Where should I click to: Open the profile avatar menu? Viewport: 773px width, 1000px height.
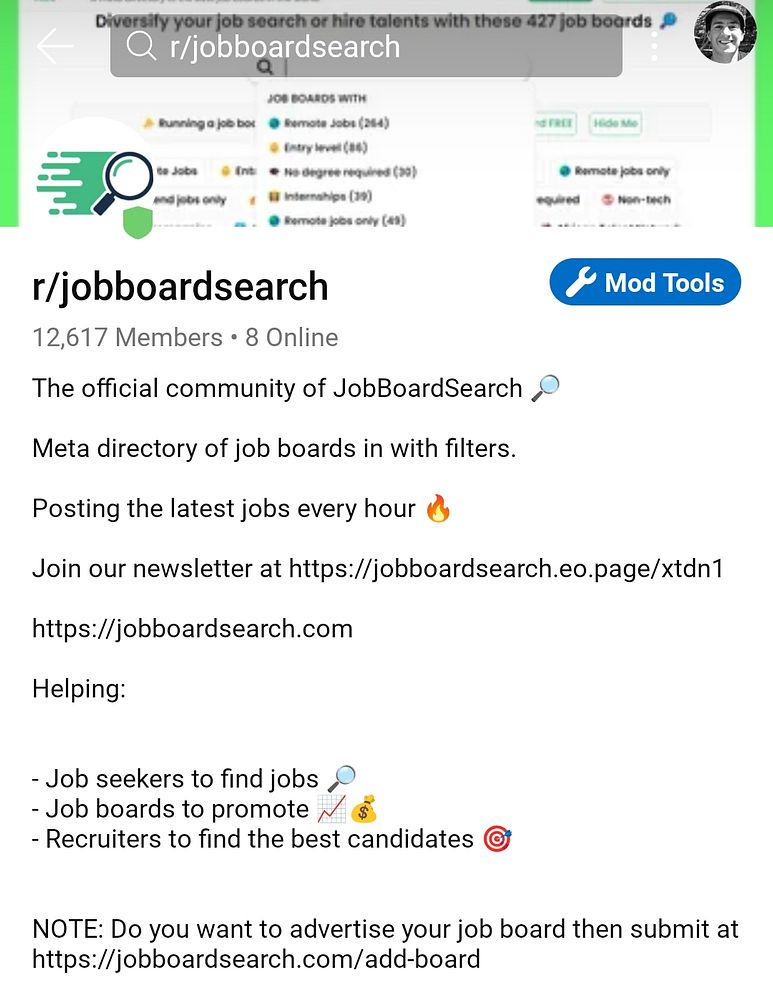click(x=725, y=33)
